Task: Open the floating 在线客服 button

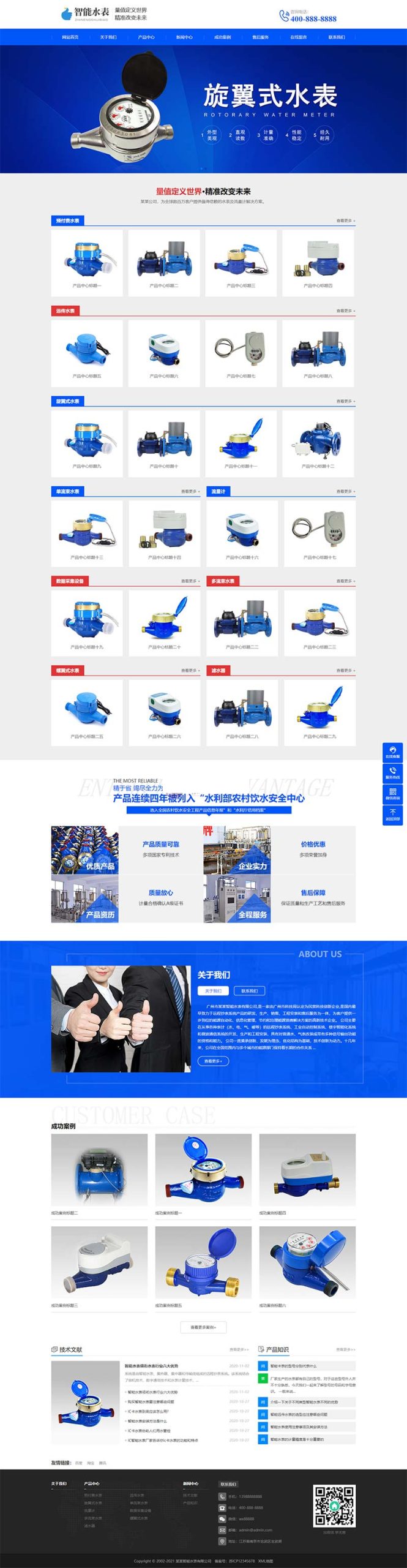Action: [x=392, y=753]
